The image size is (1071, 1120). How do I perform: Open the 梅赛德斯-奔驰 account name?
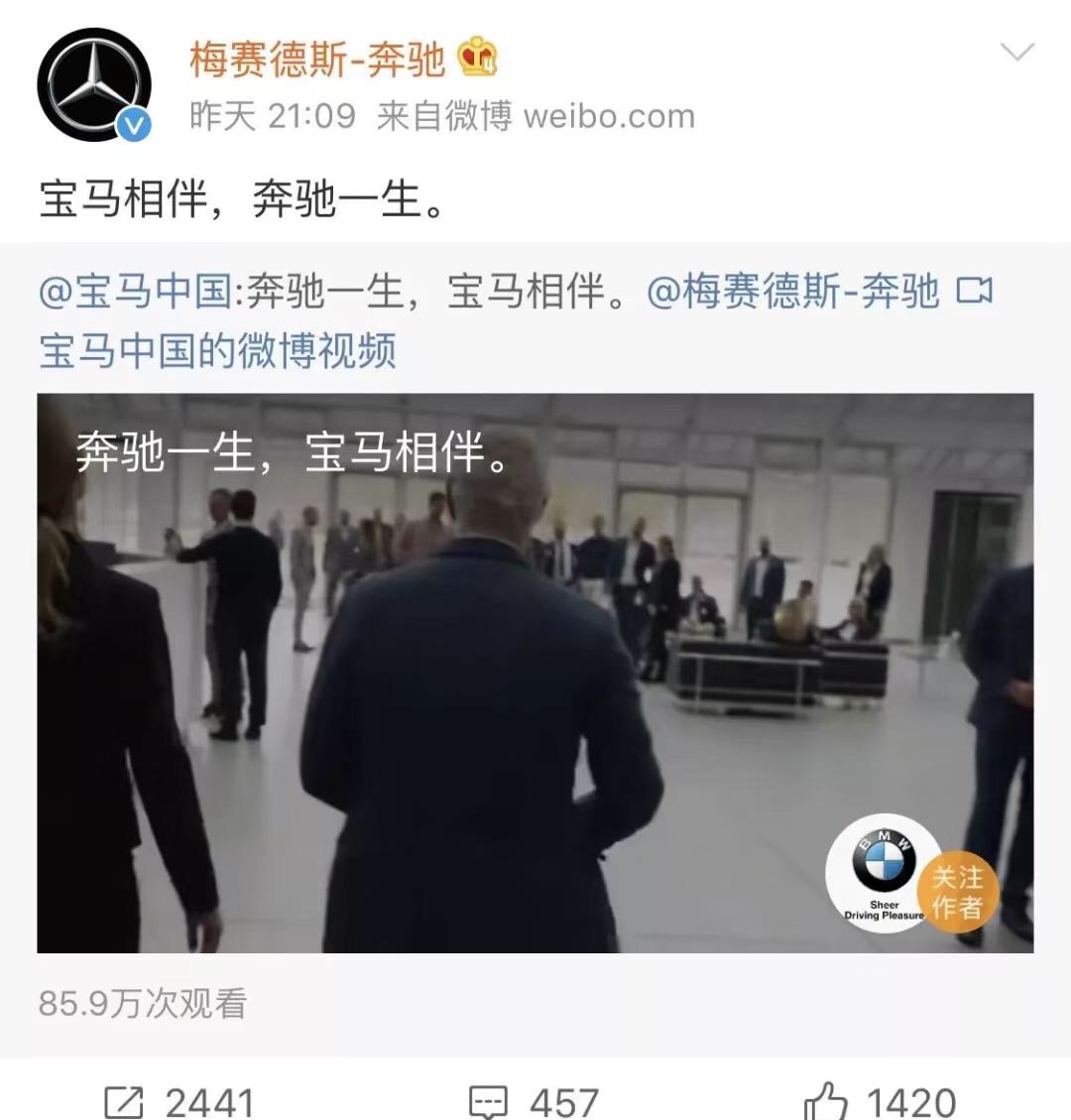[317, 60]
